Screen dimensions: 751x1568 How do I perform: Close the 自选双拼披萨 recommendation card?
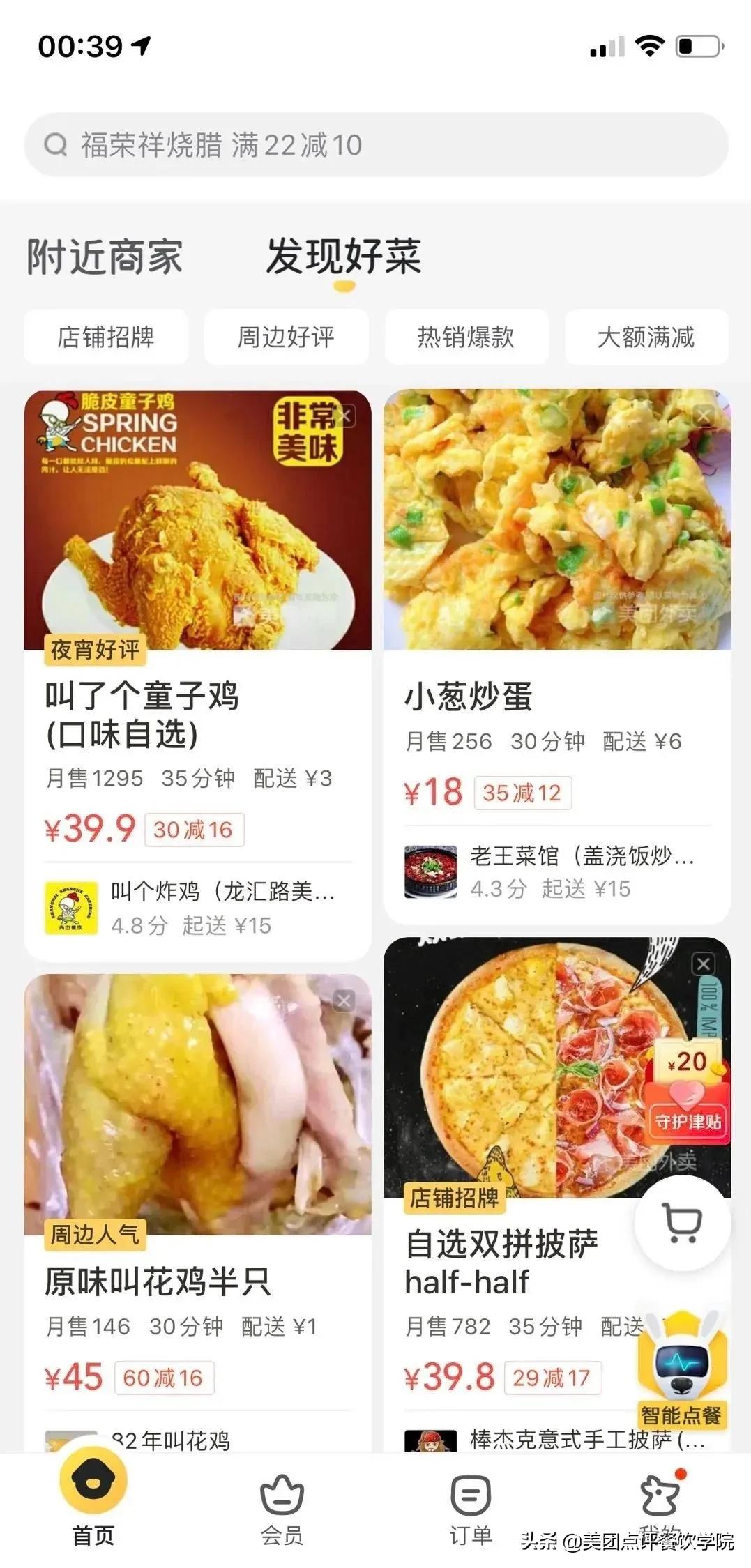tap(705, 963)
